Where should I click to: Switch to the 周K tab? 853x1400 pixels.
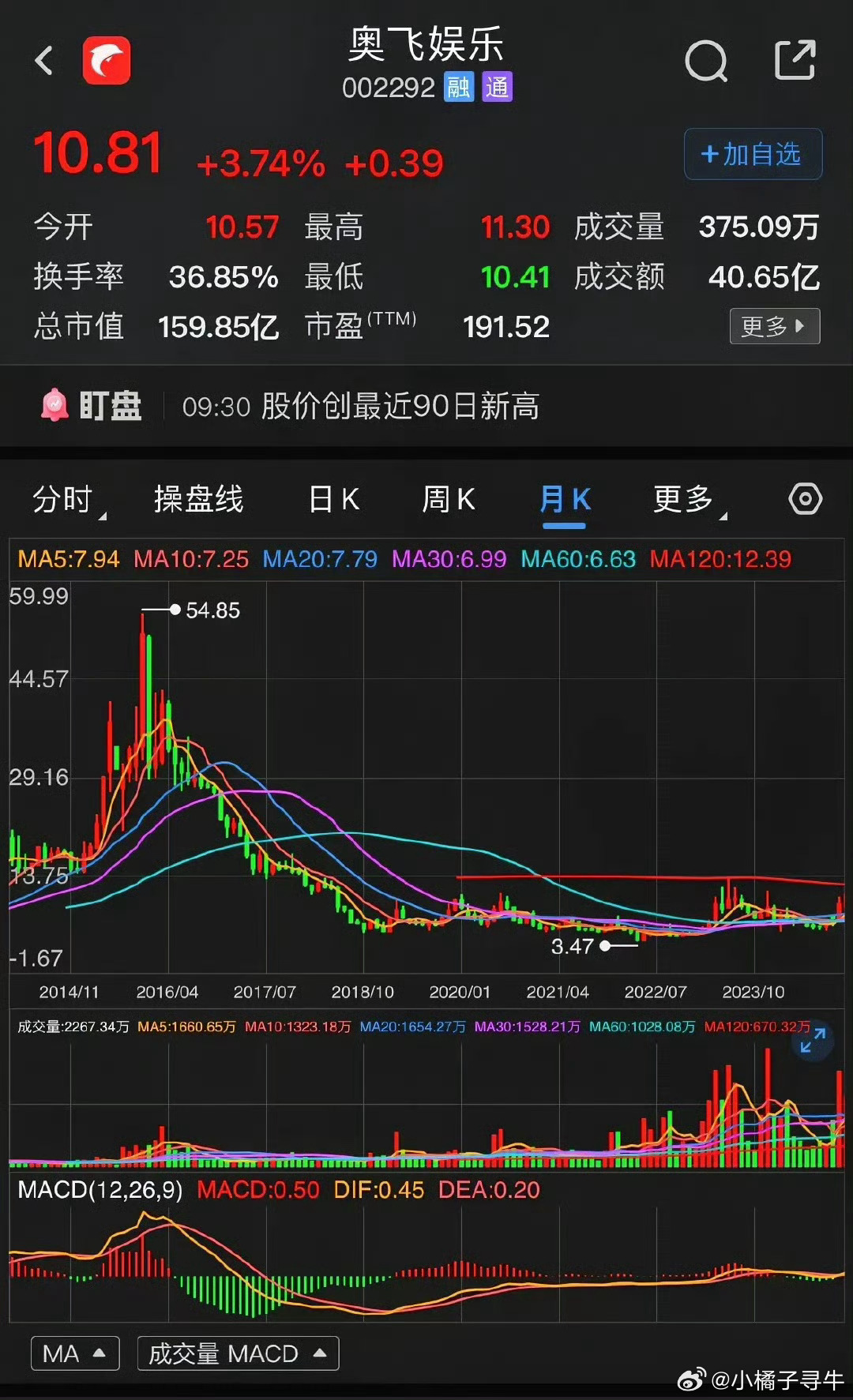(x=449, y=500)
